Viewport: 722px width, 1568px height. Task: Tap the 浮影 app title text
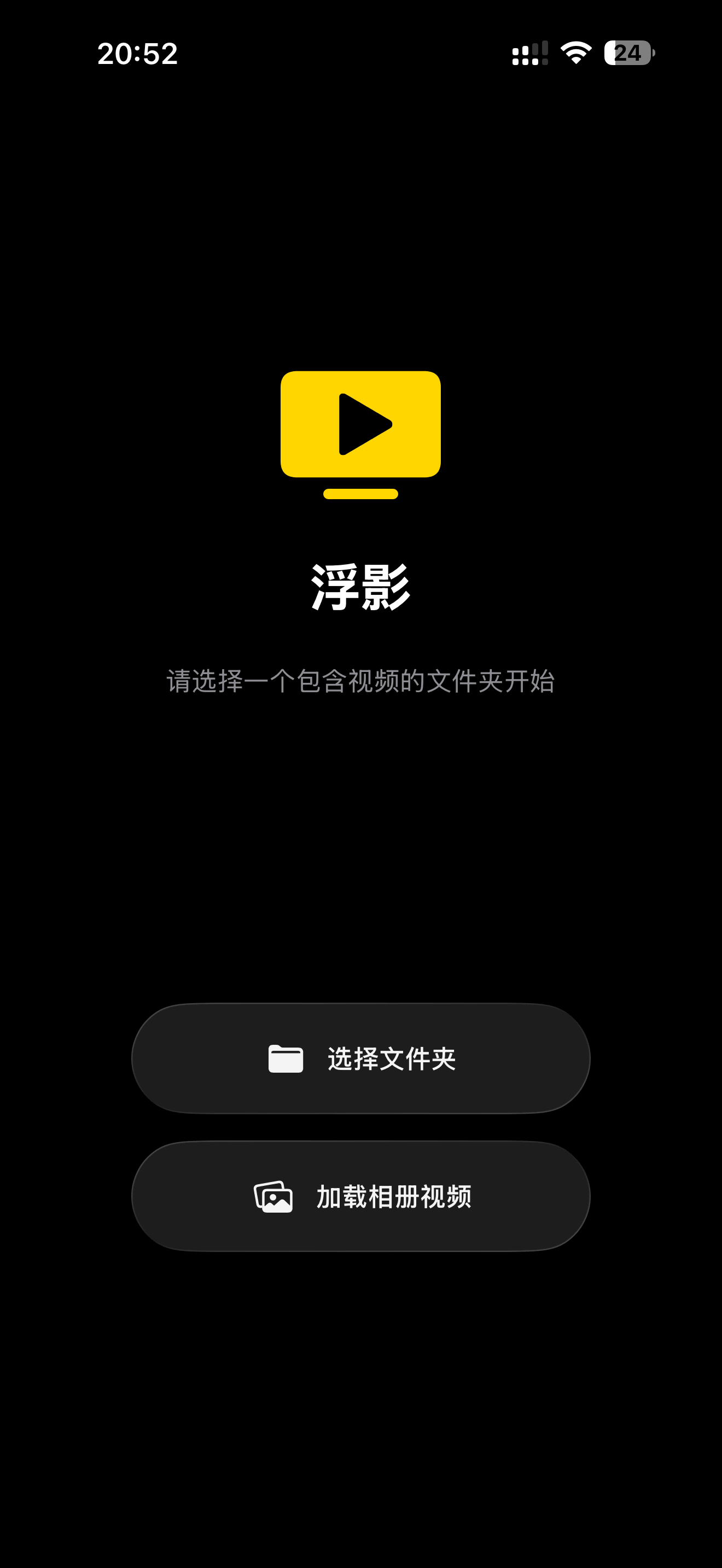click(x=360, y=587)
